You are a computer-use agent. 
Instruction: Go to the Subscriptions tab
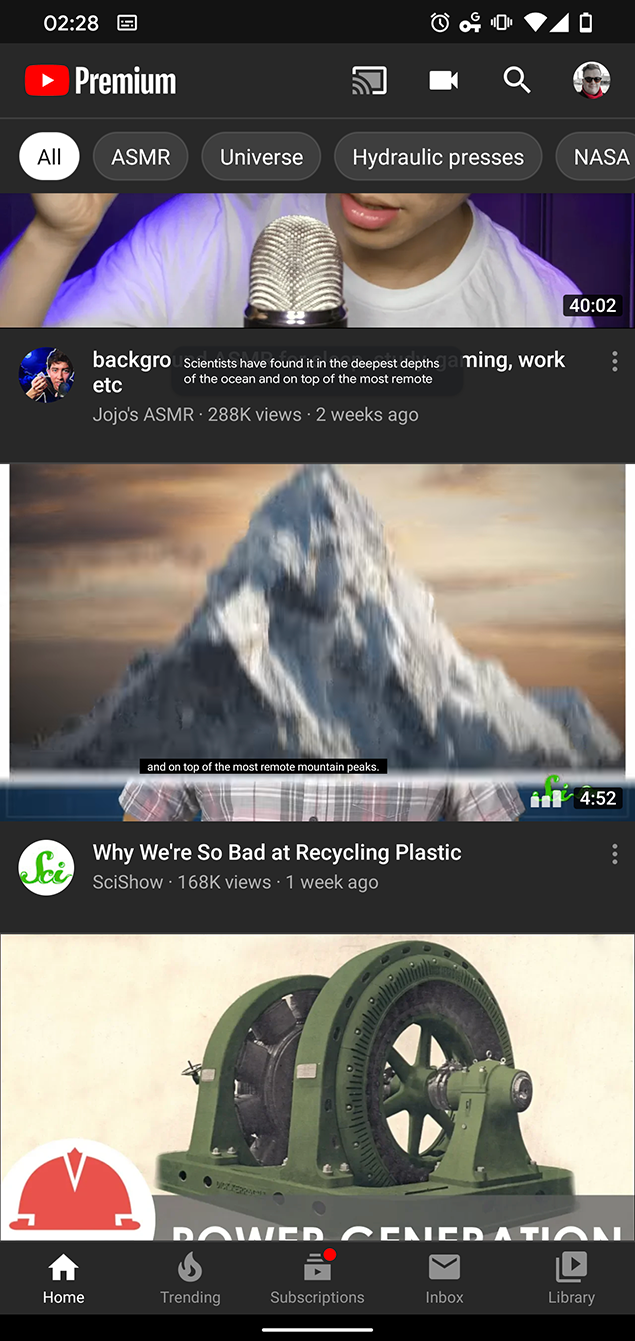(317, 1280)
